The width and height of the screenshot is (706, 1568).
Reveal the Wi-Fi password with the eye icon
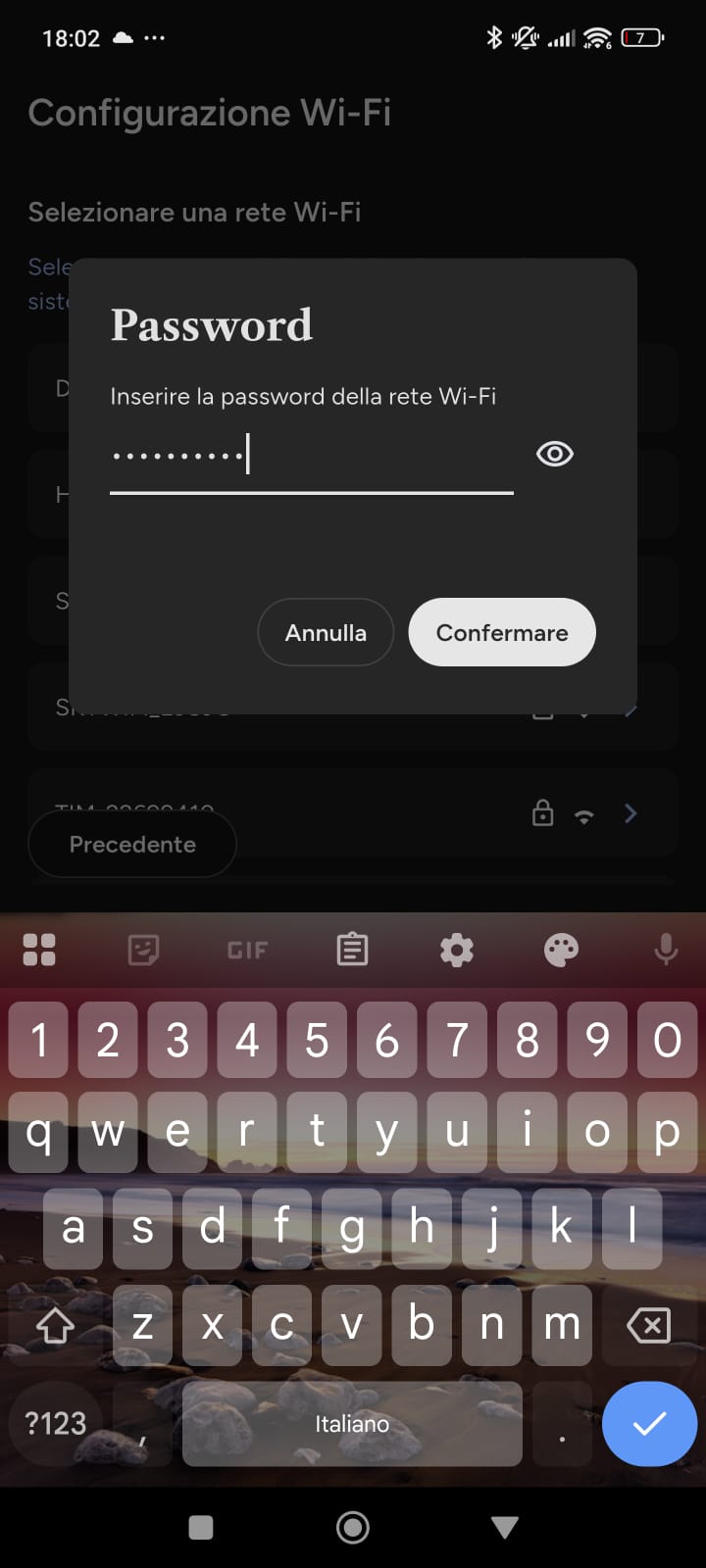[555, 454]
